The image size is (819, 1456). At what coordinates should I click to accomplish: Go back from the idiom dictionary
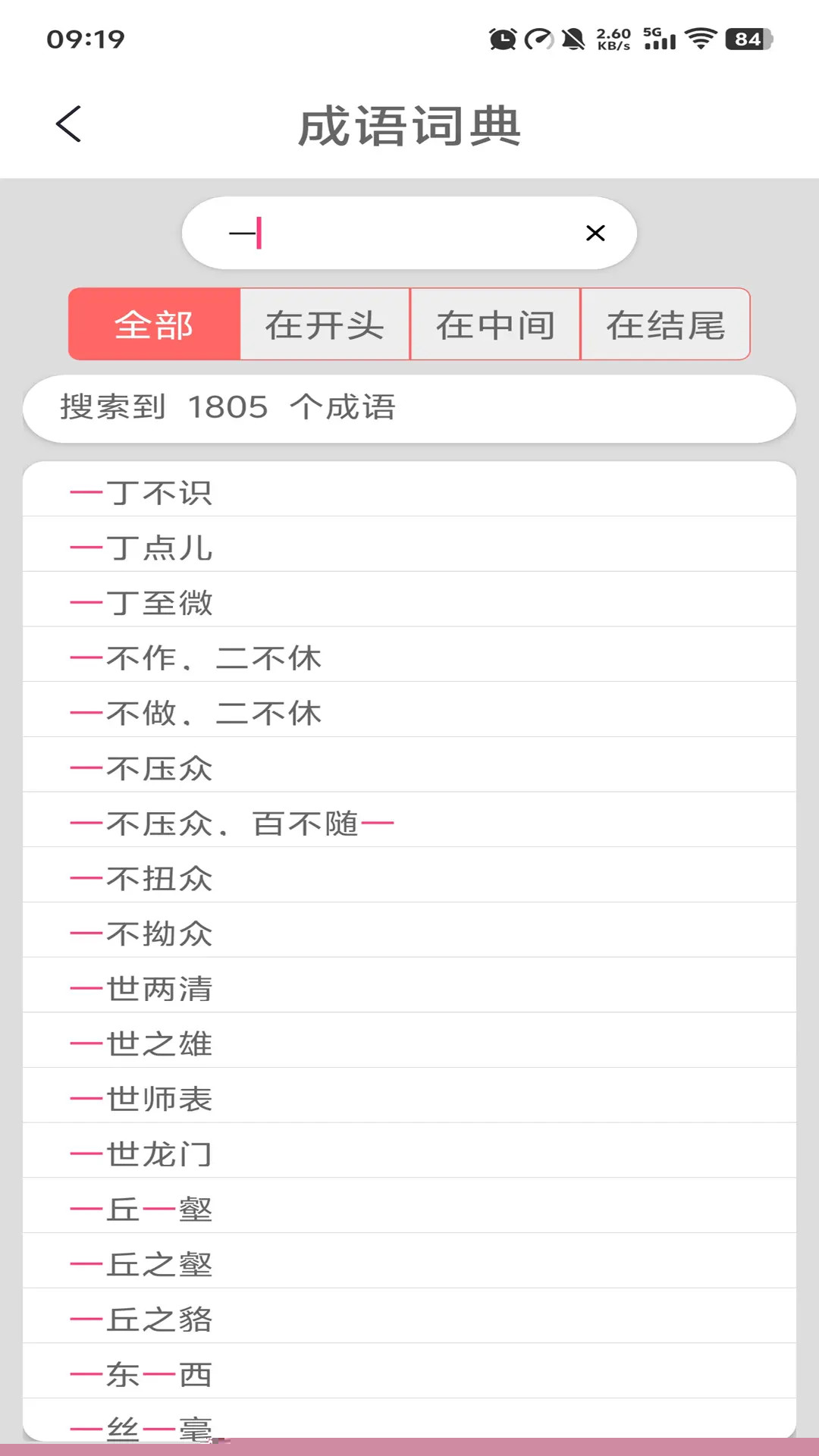[x=68, y=124]
